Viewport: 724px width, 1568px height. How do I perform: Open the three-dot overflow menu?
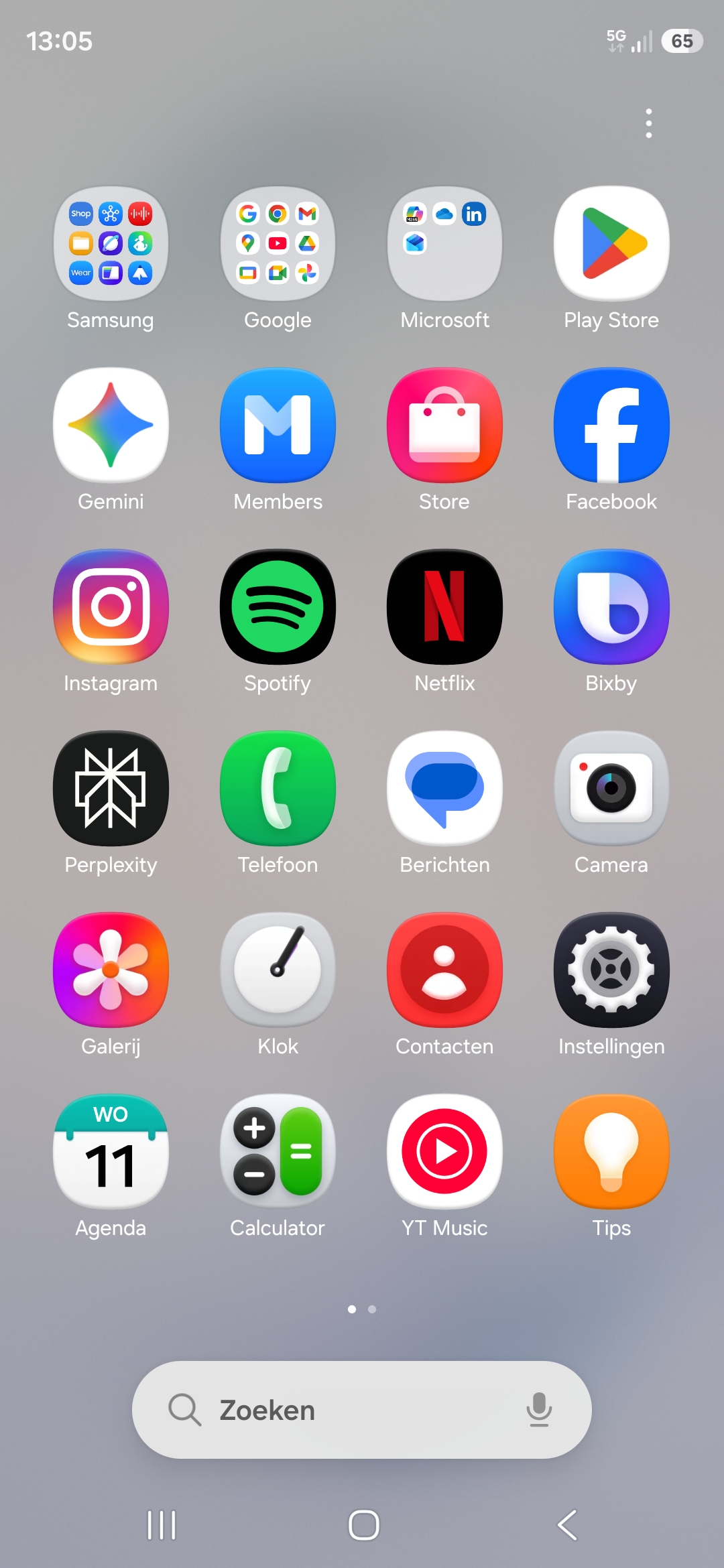pyautogui.click(x=648, y=123)
